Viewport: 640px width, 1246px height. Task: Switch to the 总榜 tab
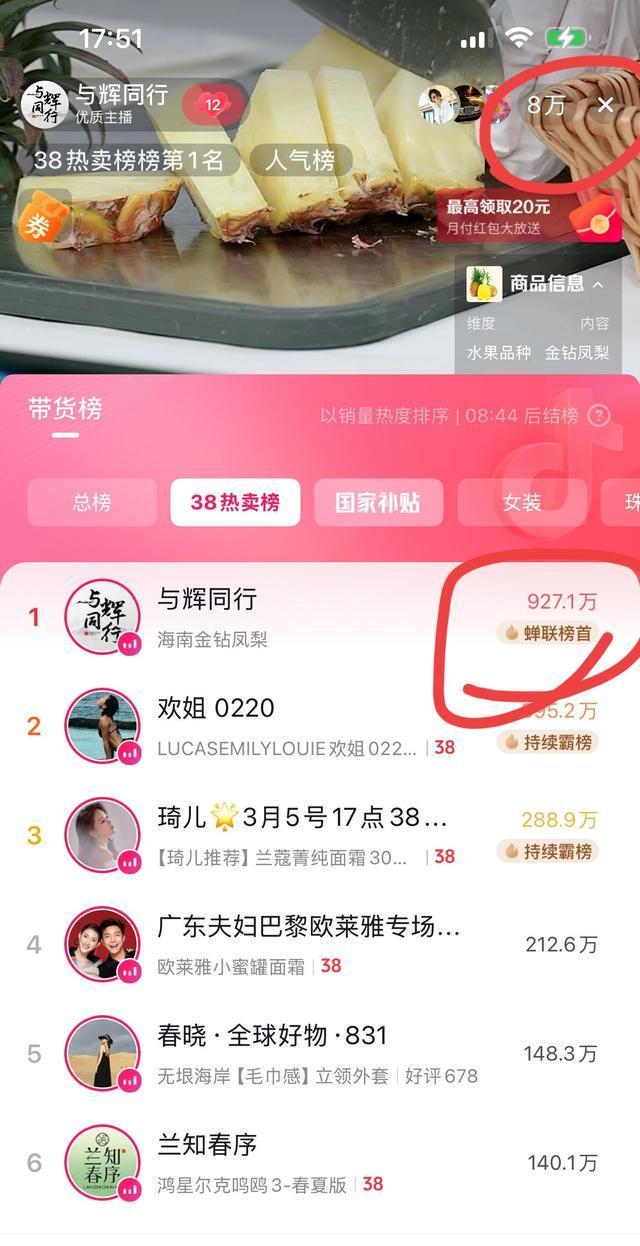click(92, 502)
